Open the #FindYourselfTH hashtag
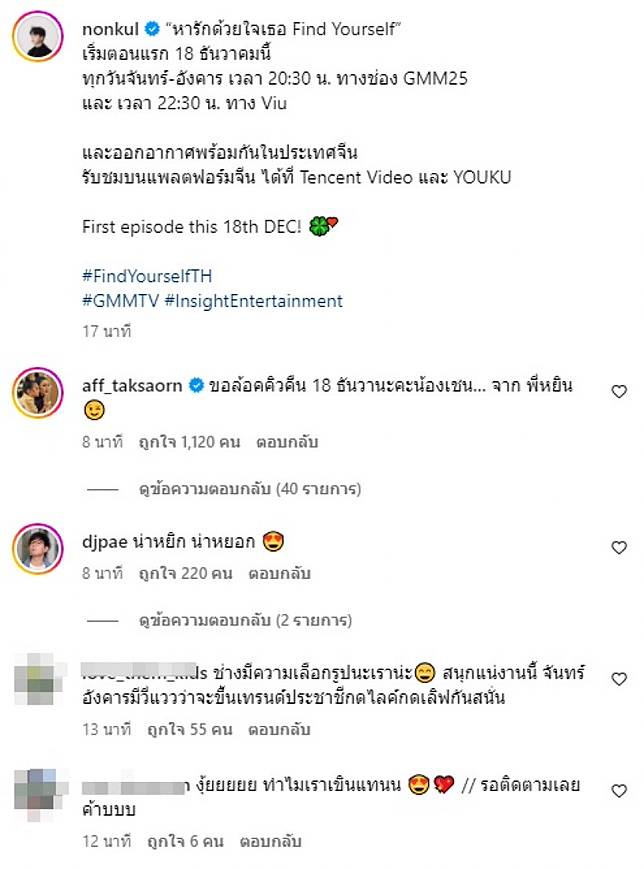Screen dimensions: 644x869 [x=146, y=276]
